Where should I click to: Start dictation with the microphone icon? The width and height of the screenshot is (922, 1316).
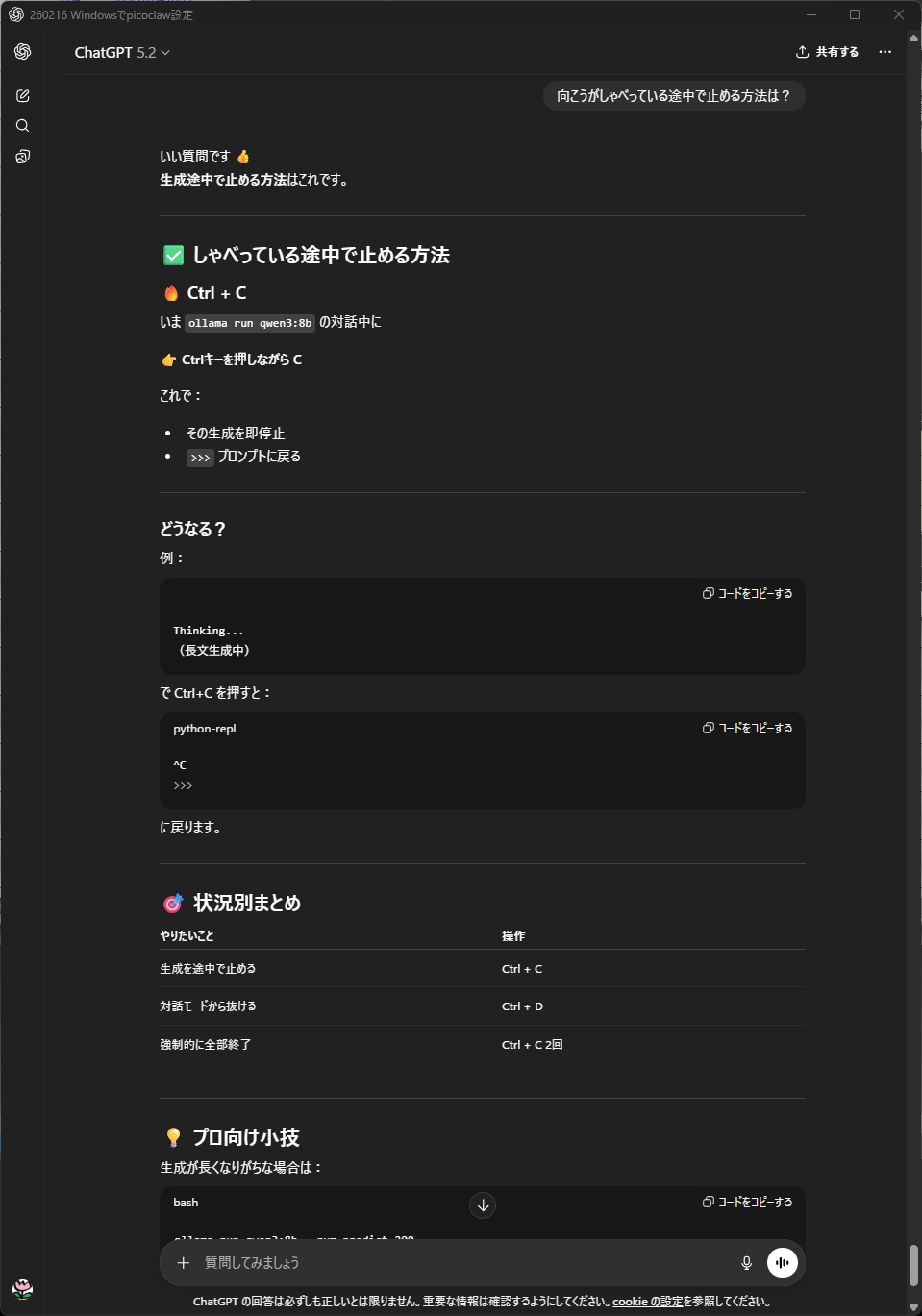746,1262
